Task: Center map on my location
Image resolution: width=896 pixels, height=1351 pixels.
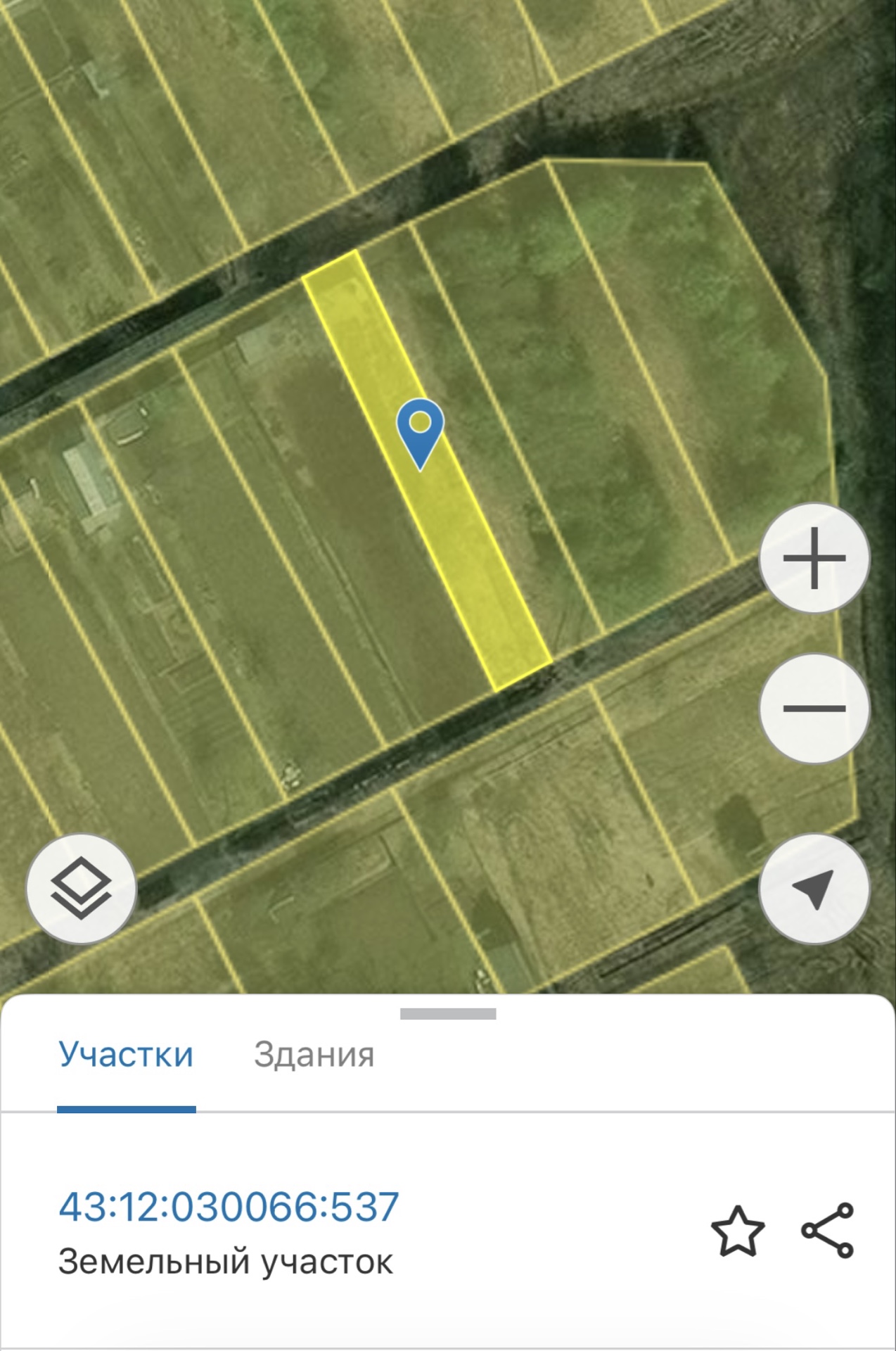Action: point(814,889)
